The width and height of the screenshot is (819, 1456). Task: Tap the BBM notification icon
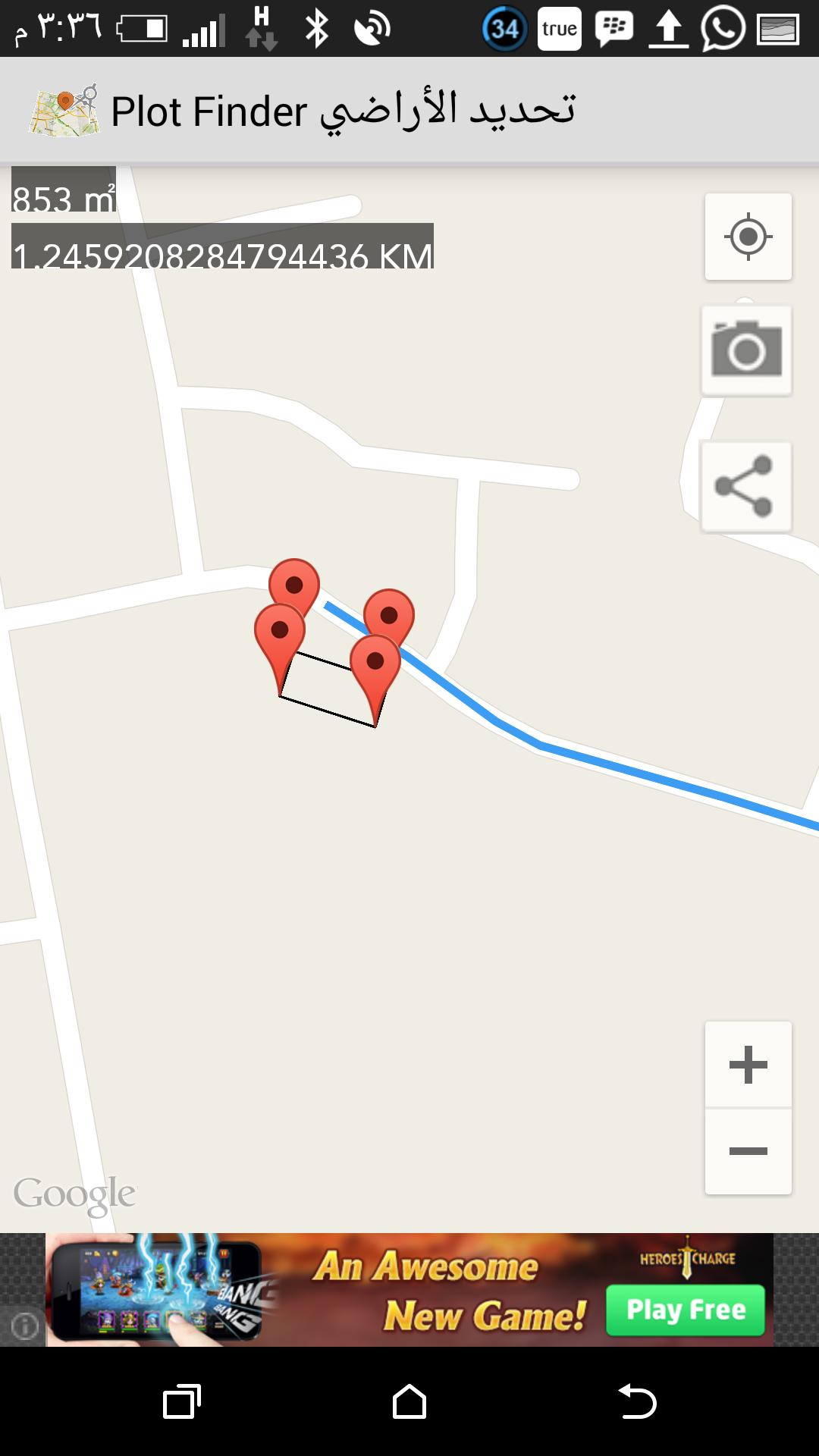pyautogui.click(x=614, y=27)
